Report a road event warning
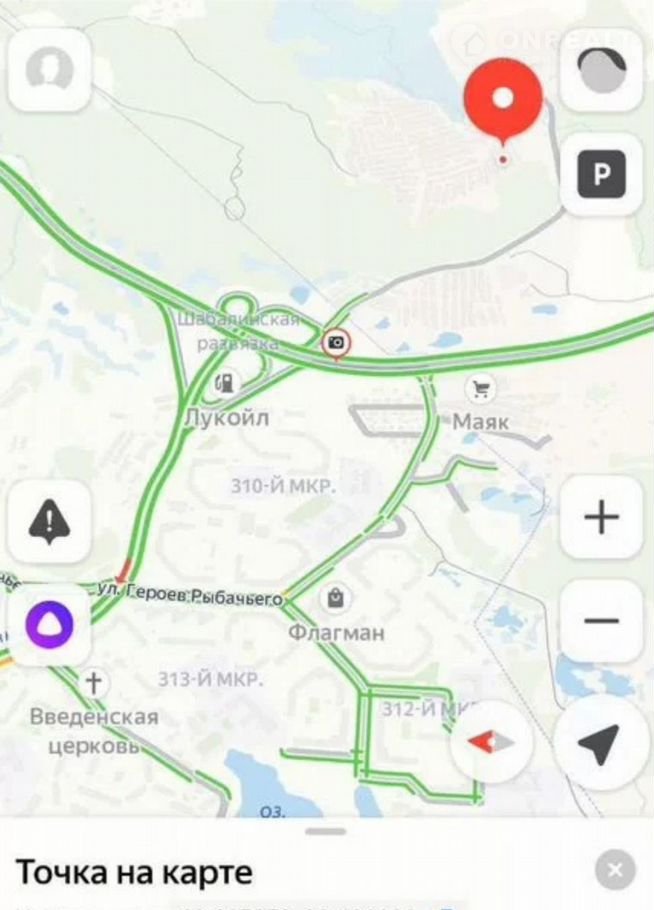Screen dimensions: 654x910 tap(49, 521)
